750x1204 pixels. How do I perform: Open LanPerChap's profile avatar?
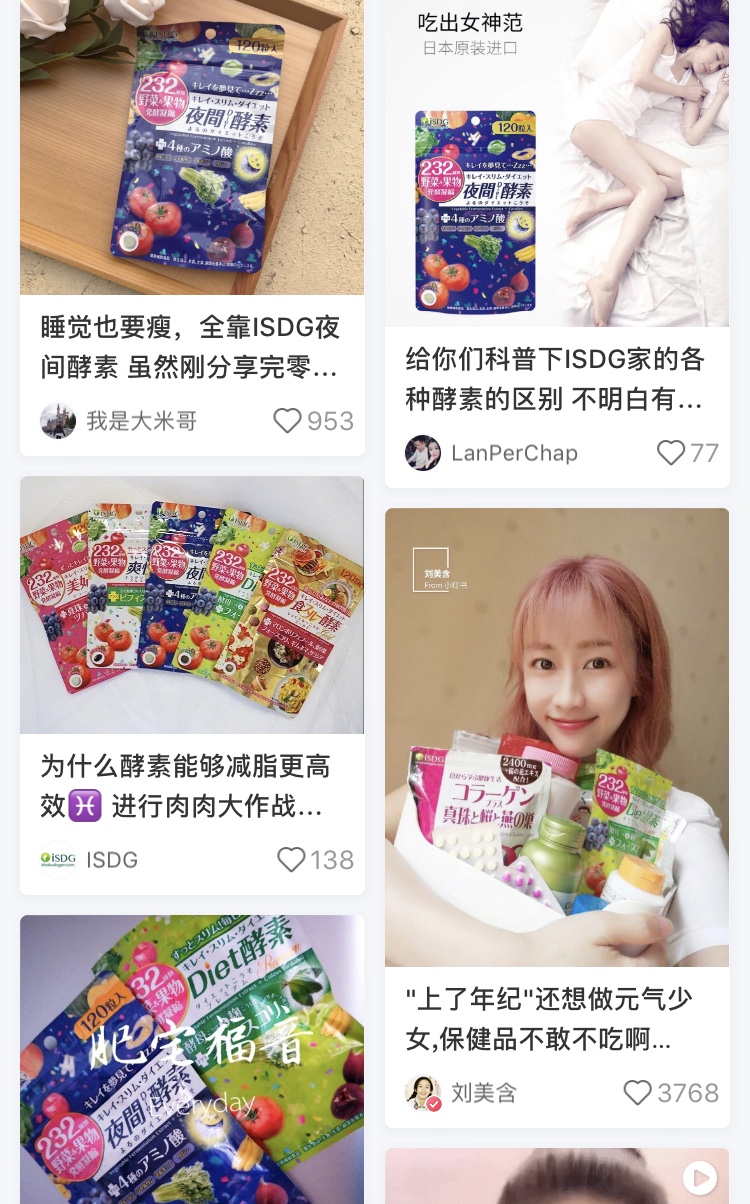(424, 453)
